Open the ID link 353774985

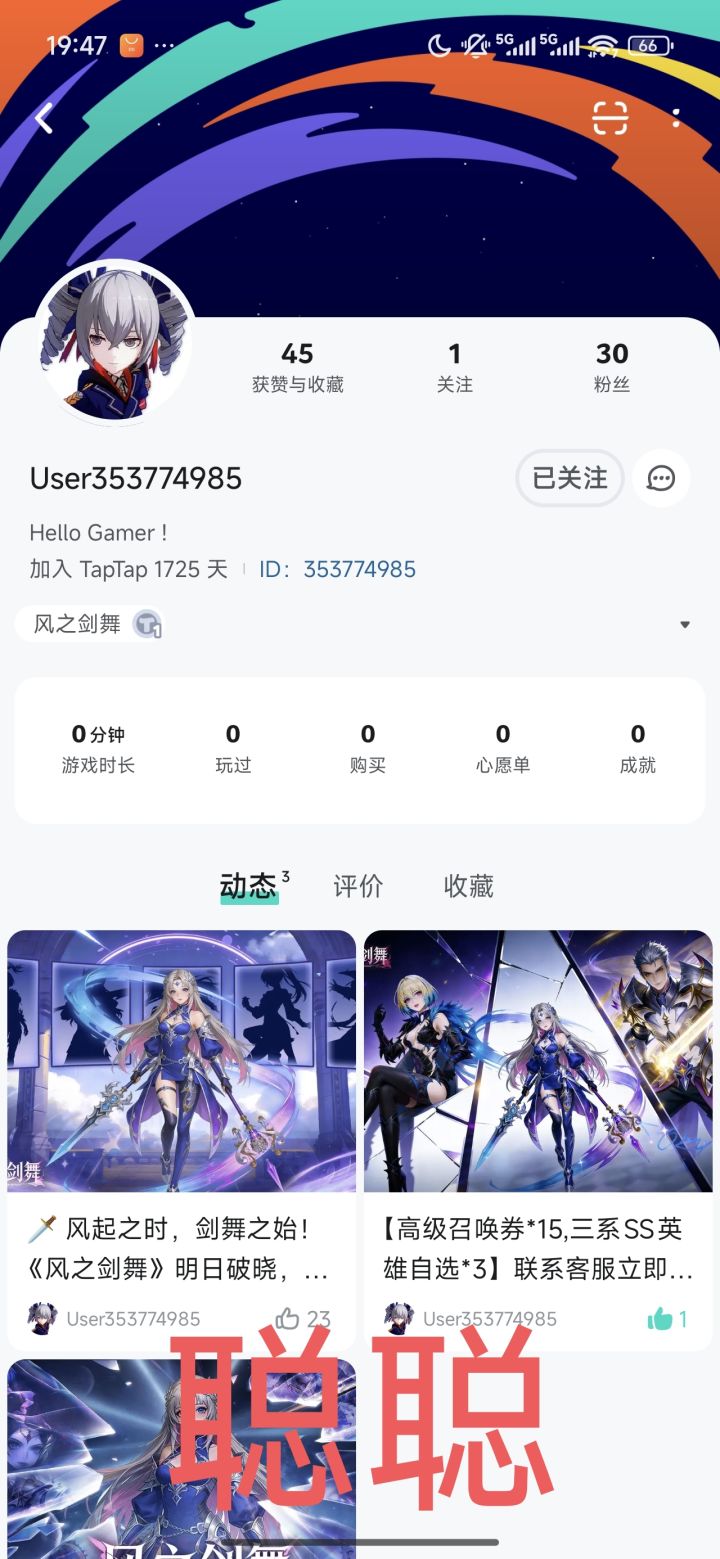[359, 568]
